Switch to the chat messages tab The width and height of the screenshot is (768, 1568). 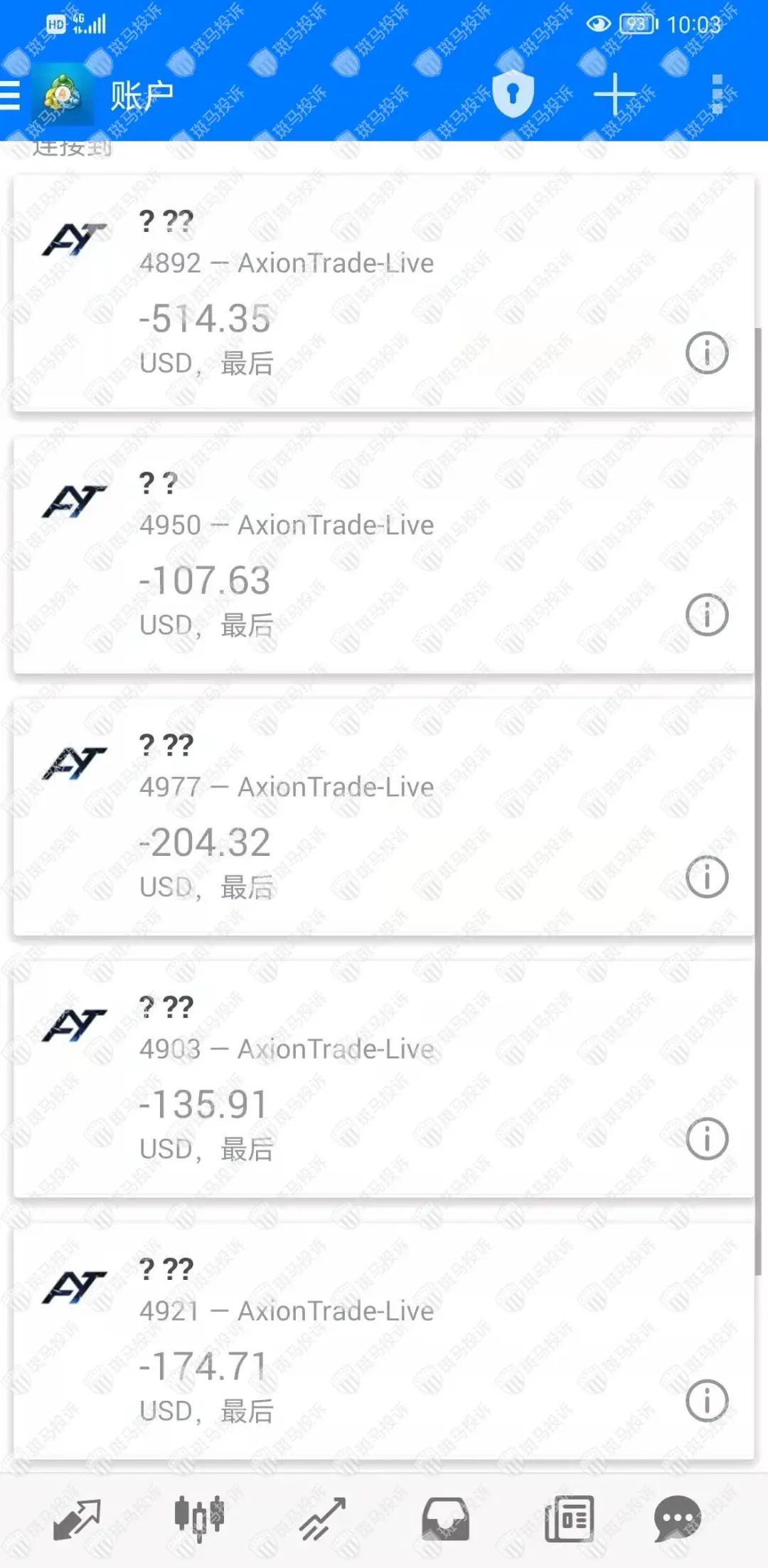(x=678, y=1520)
